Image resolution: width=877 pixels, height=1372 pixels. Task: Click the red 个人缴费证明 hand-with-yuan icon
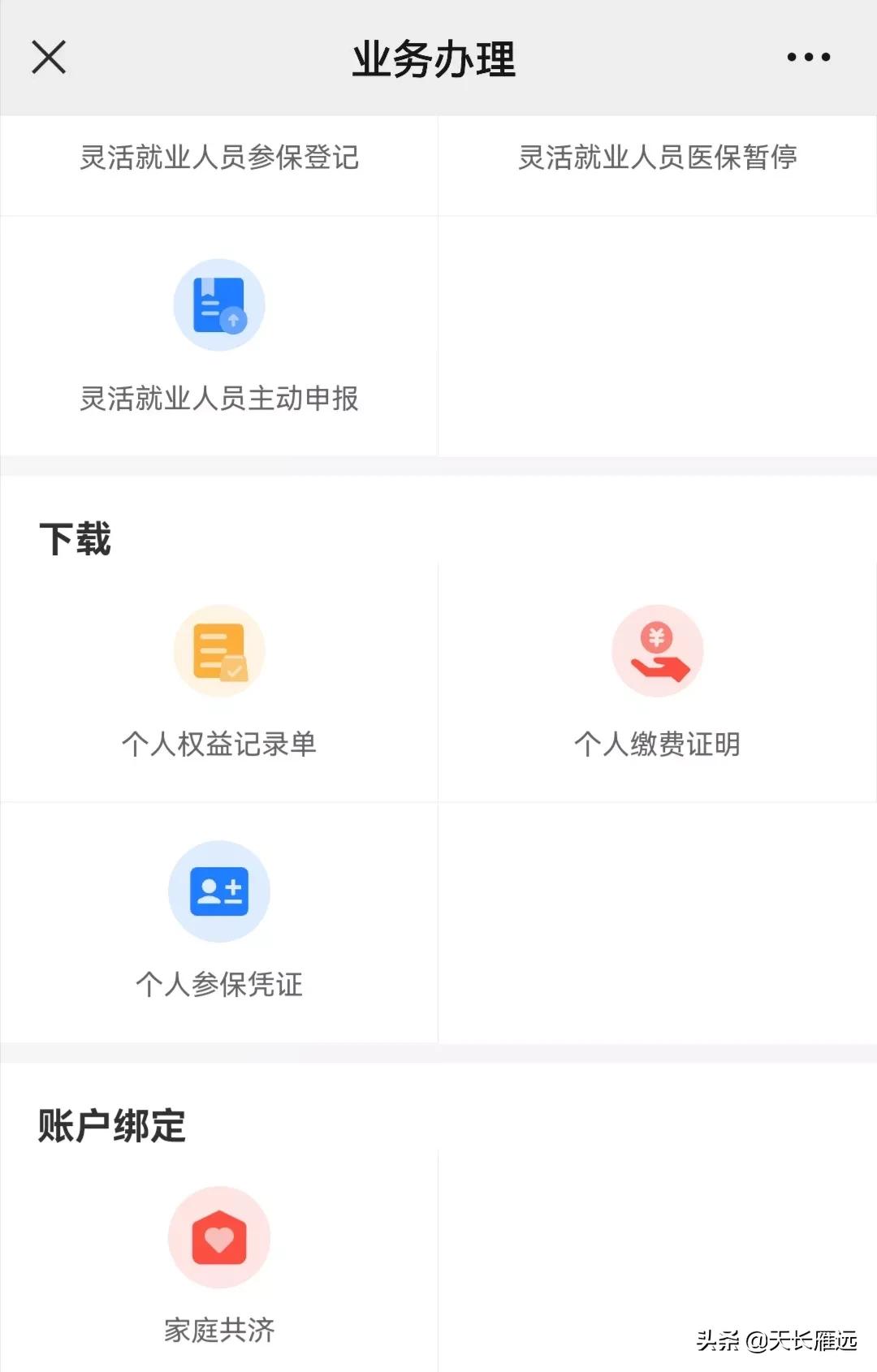click(x=658, y=649)
